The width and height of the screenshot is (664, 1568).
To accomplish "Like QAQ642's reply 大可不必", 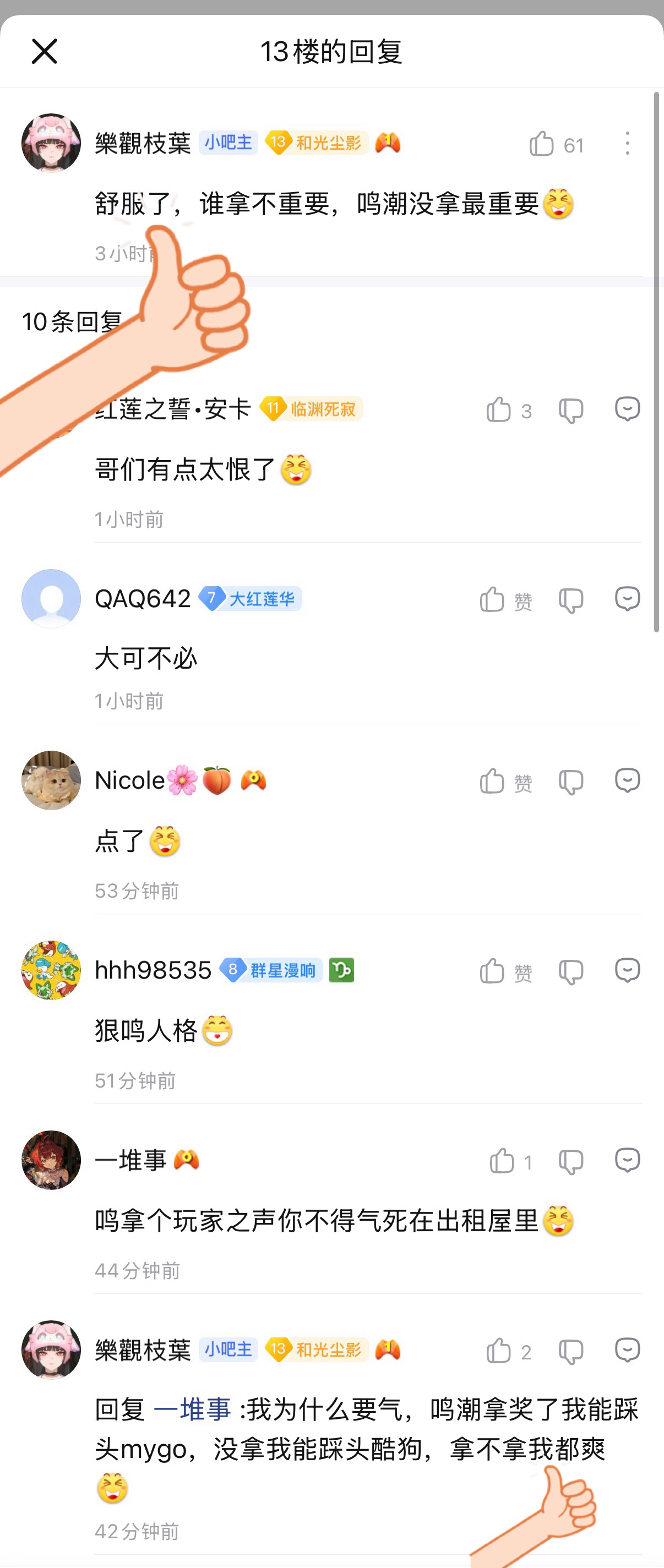I will pos(492,600).
